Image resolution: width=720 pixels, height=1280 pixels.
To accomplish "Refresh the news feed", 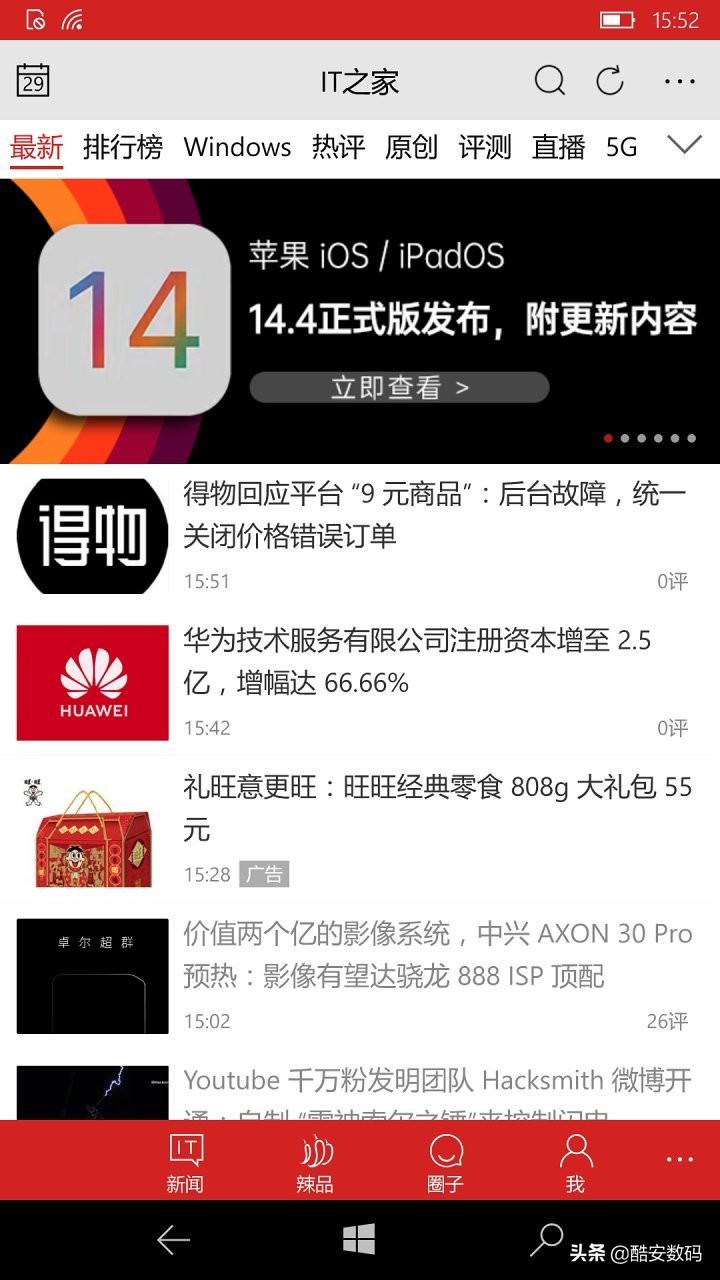I will point(611,80).
